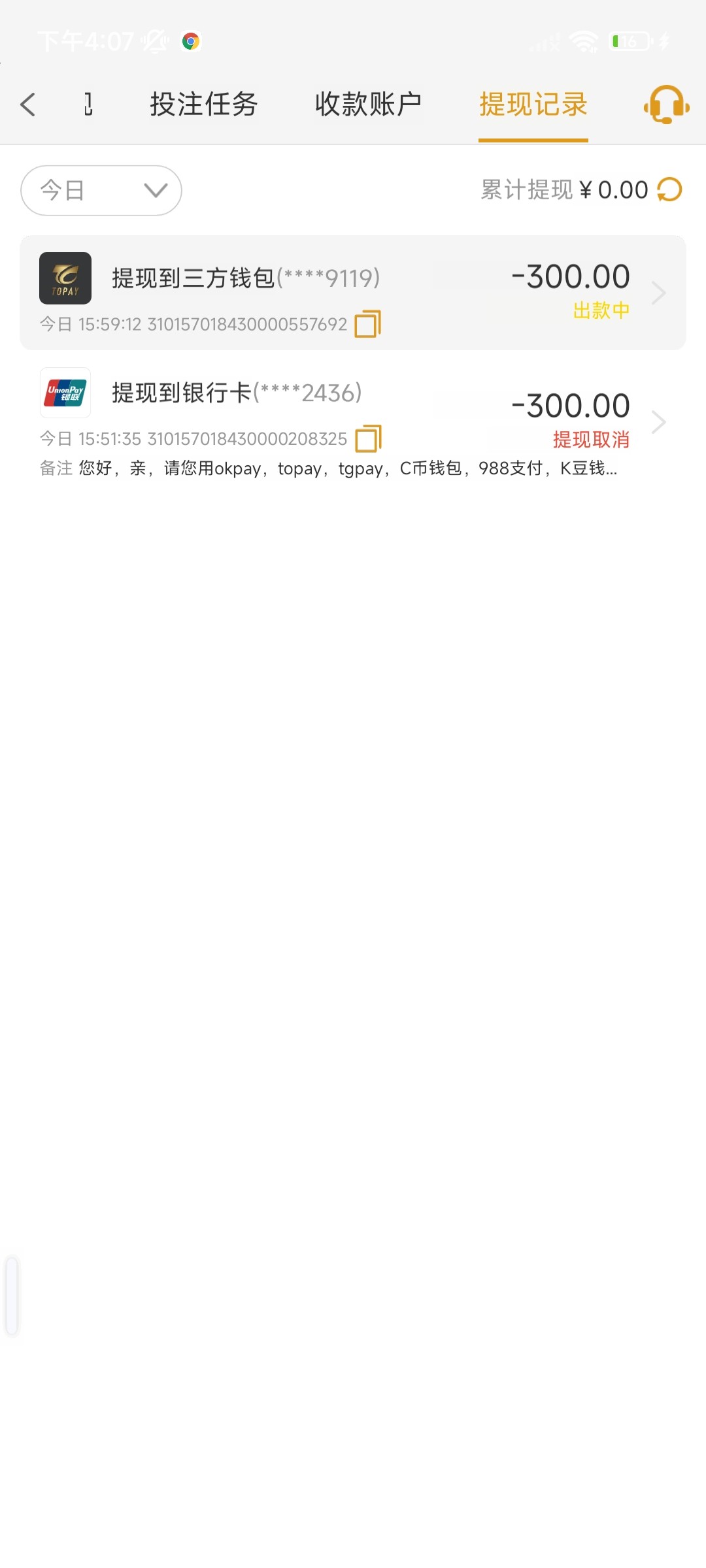Expand the 今日 date filter dropdown
Screen dimensions: 706x1568
pyautogui.click(x=101, y=190)
